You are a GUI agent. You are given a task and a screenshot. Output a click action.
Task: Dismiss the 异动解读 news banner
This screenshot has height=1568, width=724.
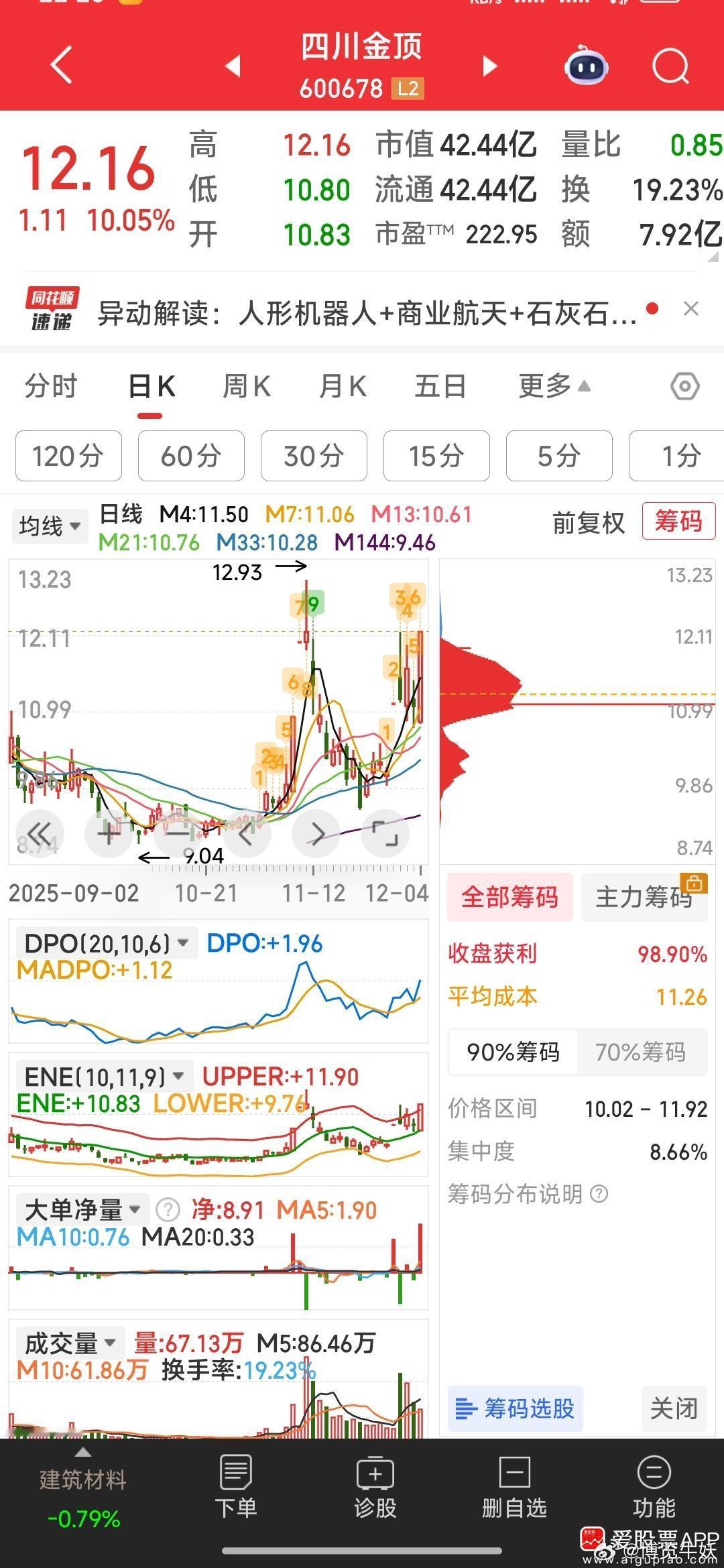(x=692, y=308)
